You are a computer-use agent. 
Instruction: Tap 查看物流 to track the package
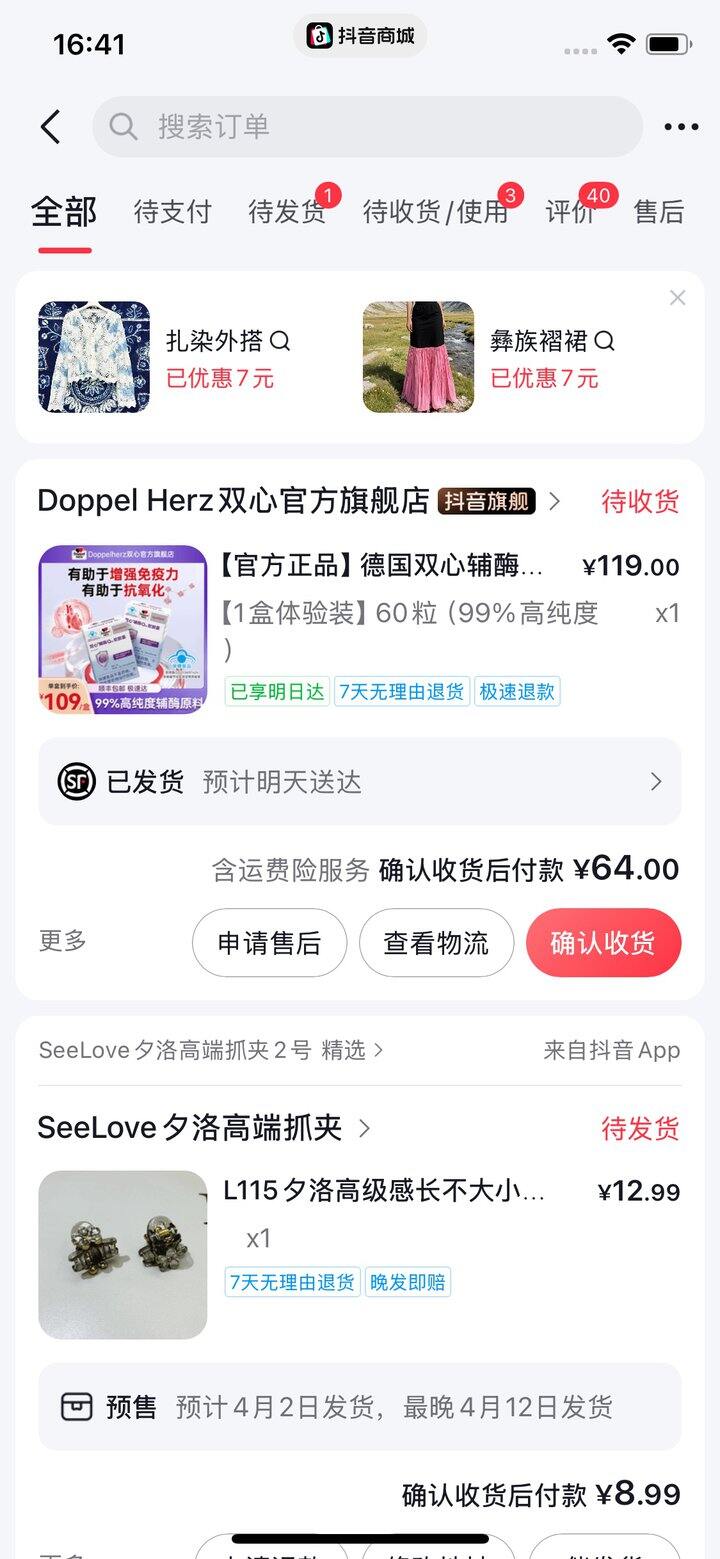tap(437, 942)
